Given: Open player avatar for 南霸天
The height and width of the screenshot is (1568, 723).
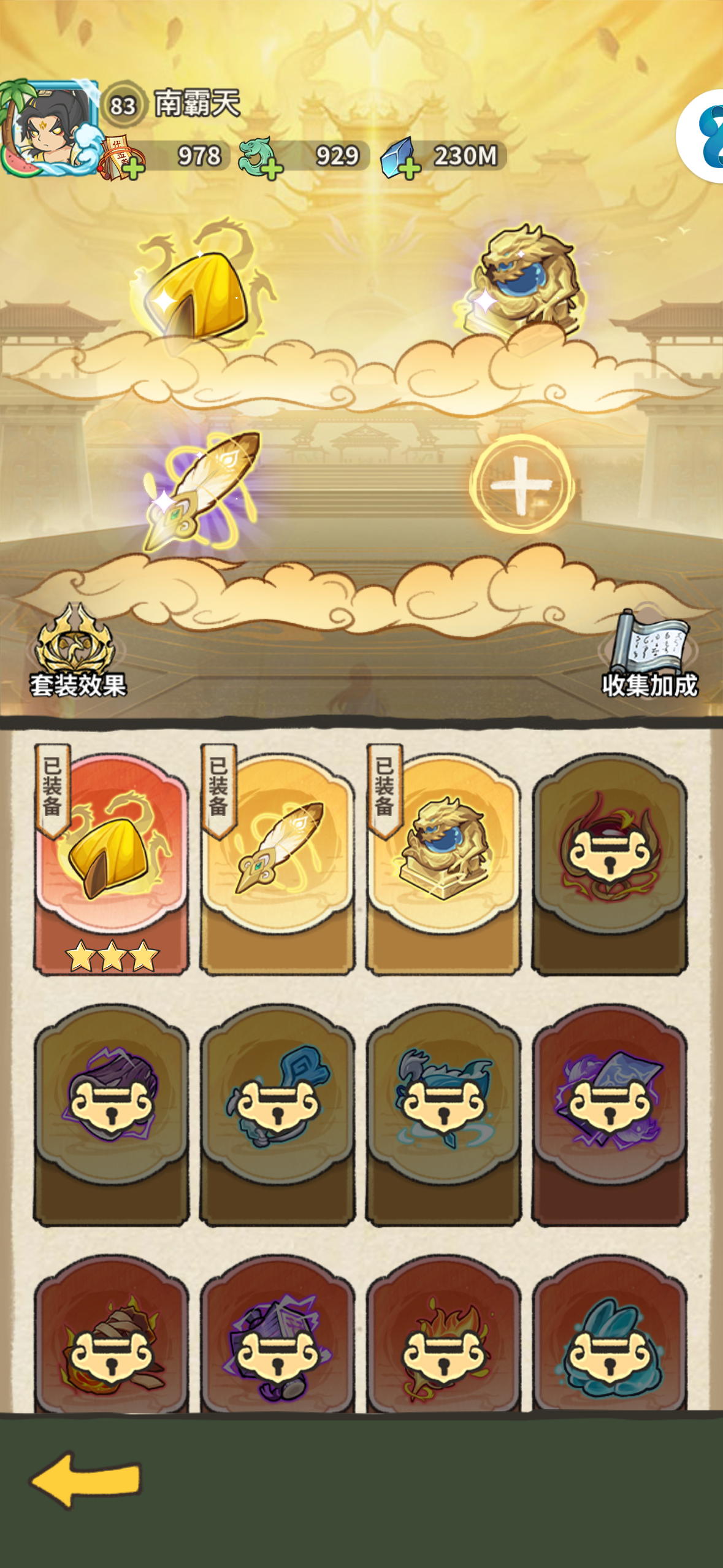Looking at the screenshot, I should click(49, 128).
